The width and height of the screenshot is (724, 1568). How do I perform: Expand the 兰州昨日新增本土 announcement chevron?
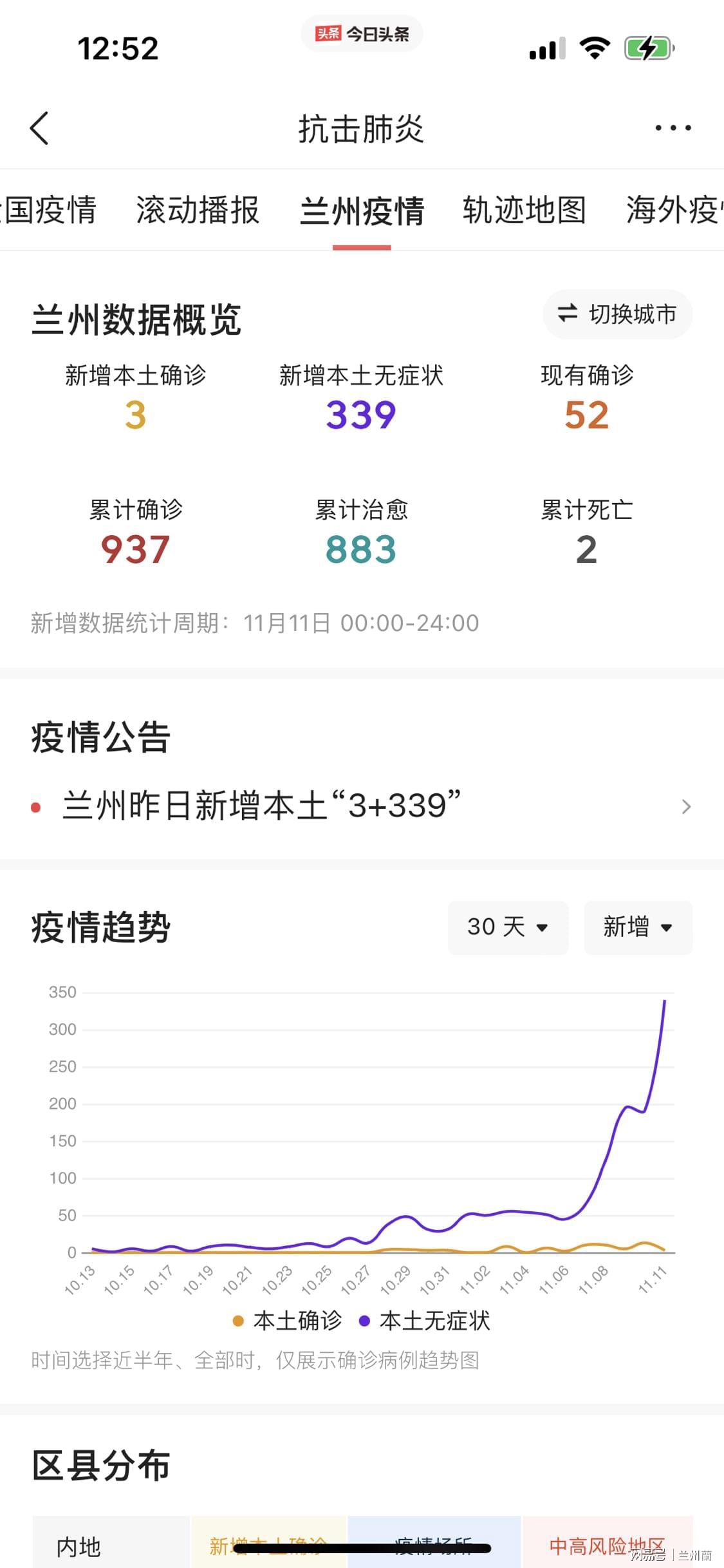tap(686, 806)
